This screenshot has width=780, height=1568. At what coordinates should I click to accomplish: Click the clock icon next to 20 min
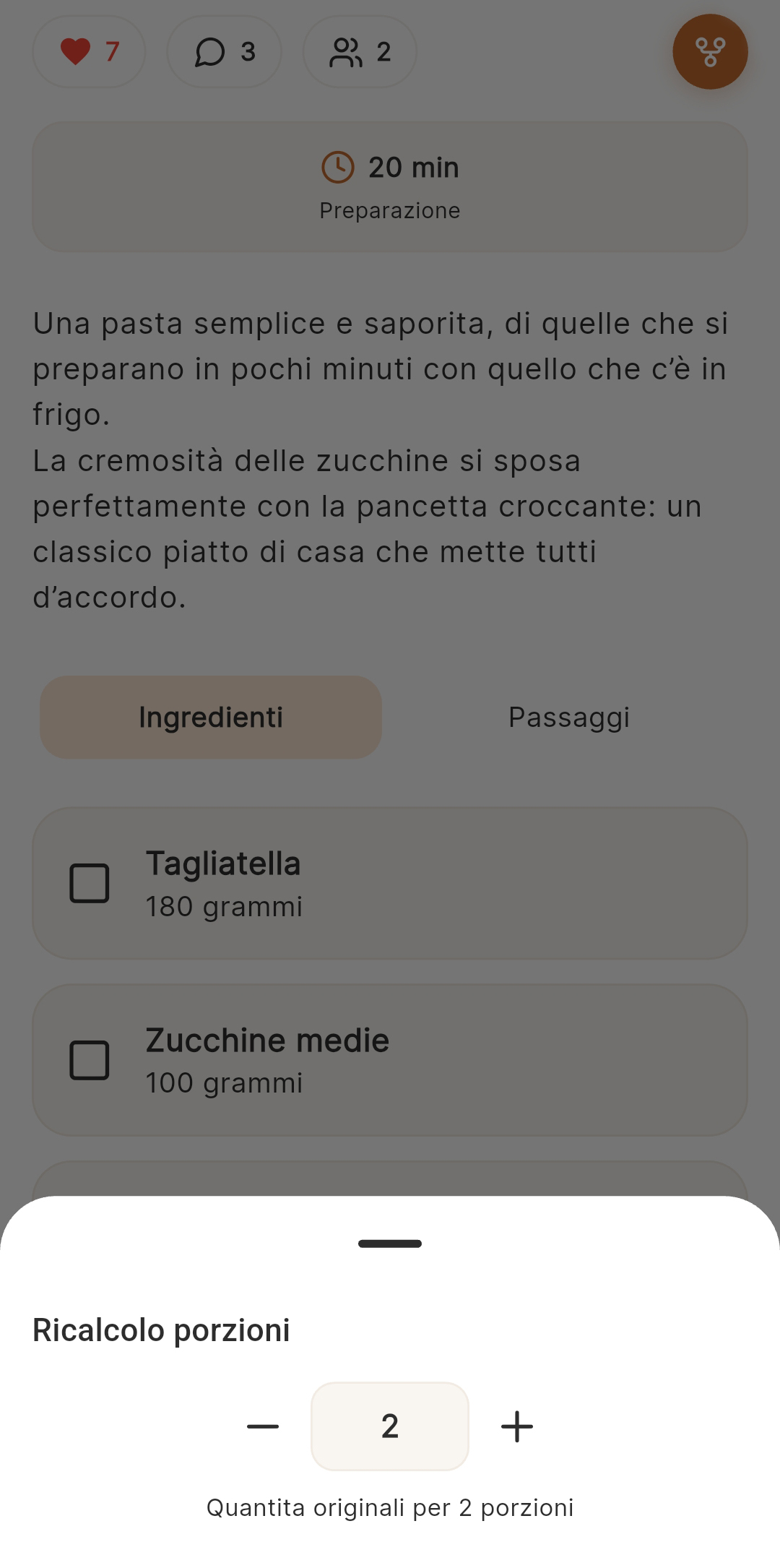(339, 166)
